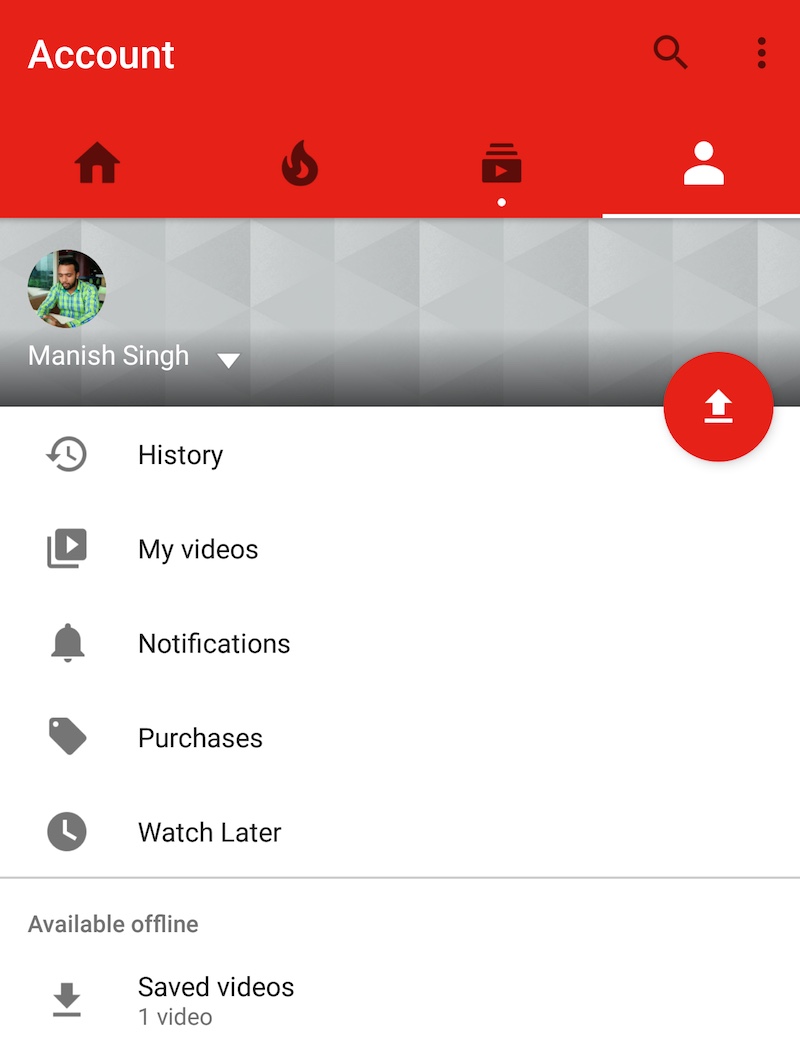Open YouTube search

pyautogui.click(x=670, y=54)
